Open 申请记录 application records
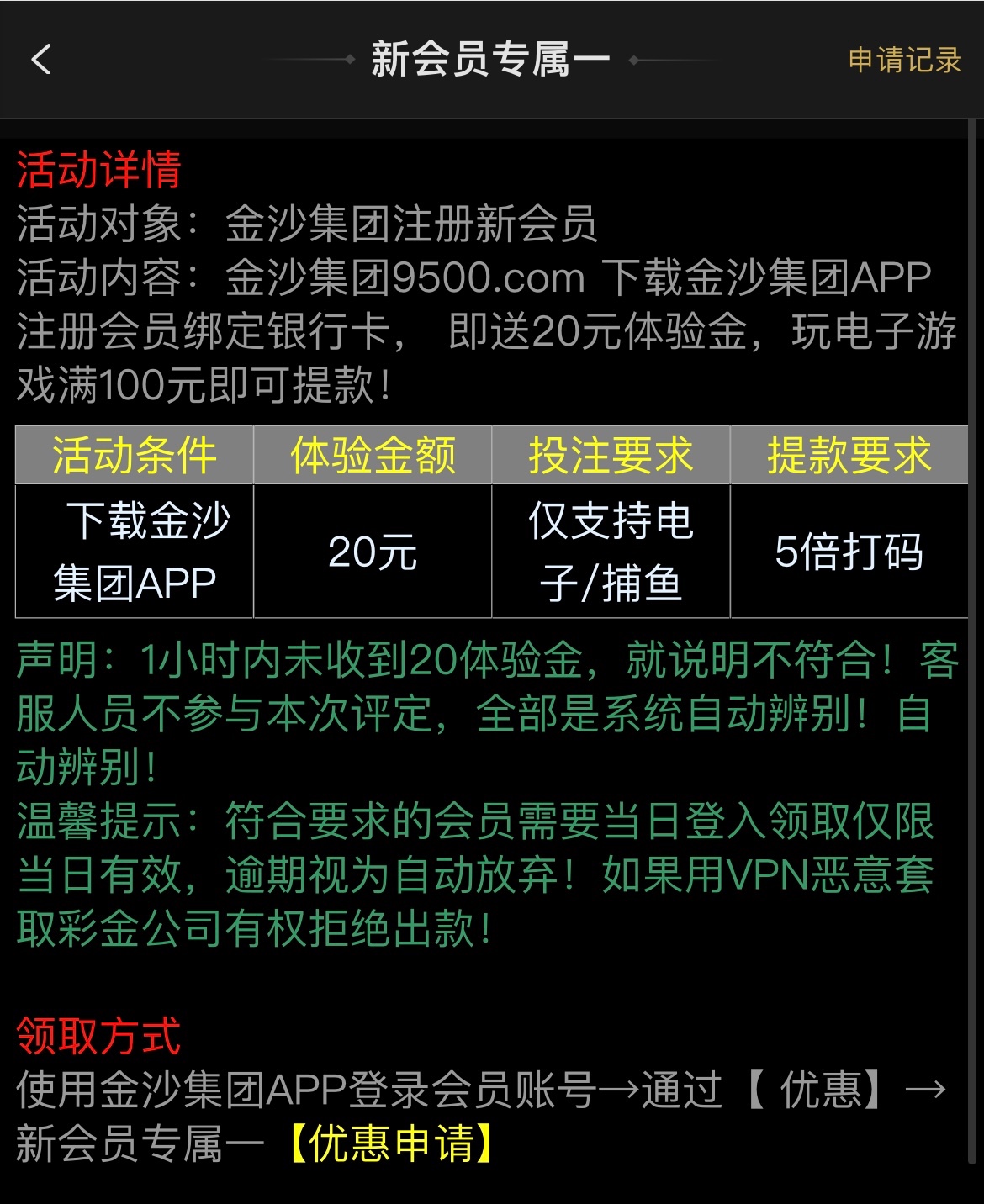Viewport: 984px width, 1204px height. (x=904, y=60)
